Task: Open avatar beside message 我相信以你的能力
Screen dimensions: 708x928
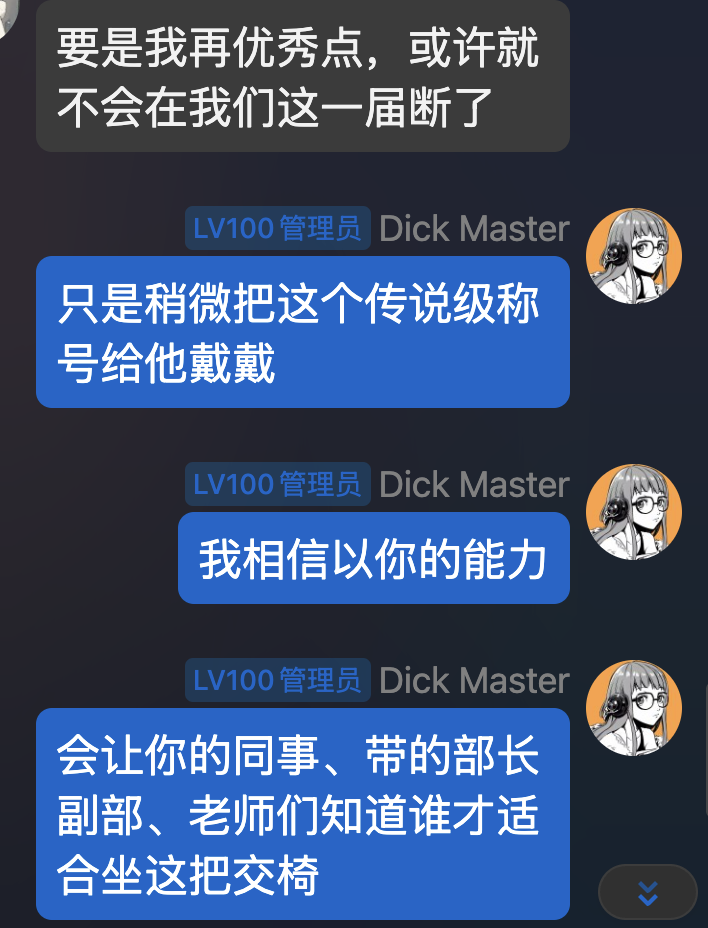Action: [633, 512]
